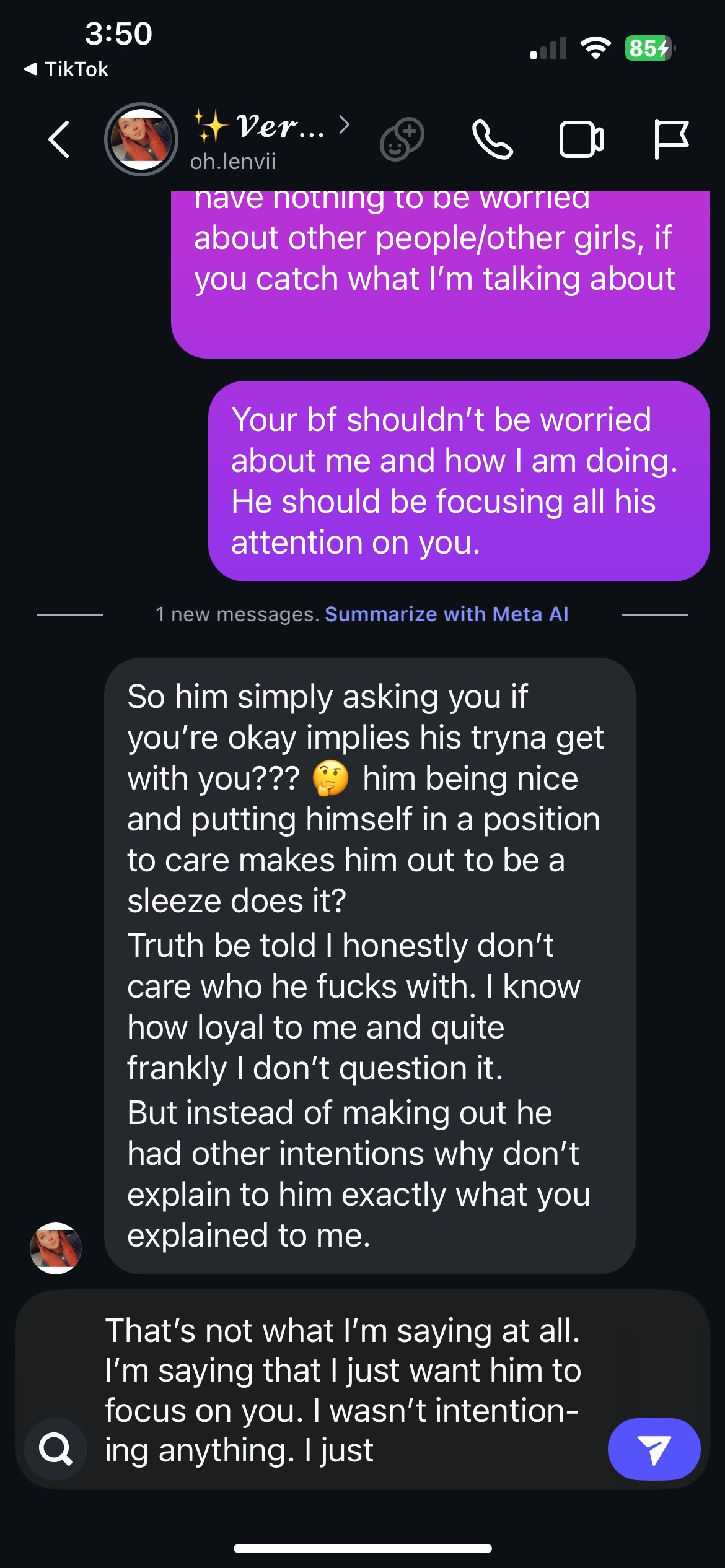The height and width of the screenshot is (1568, 725).
Task: Open chat details for oh.lenvii
Action: pyautogui.click(x=270, y=140)
